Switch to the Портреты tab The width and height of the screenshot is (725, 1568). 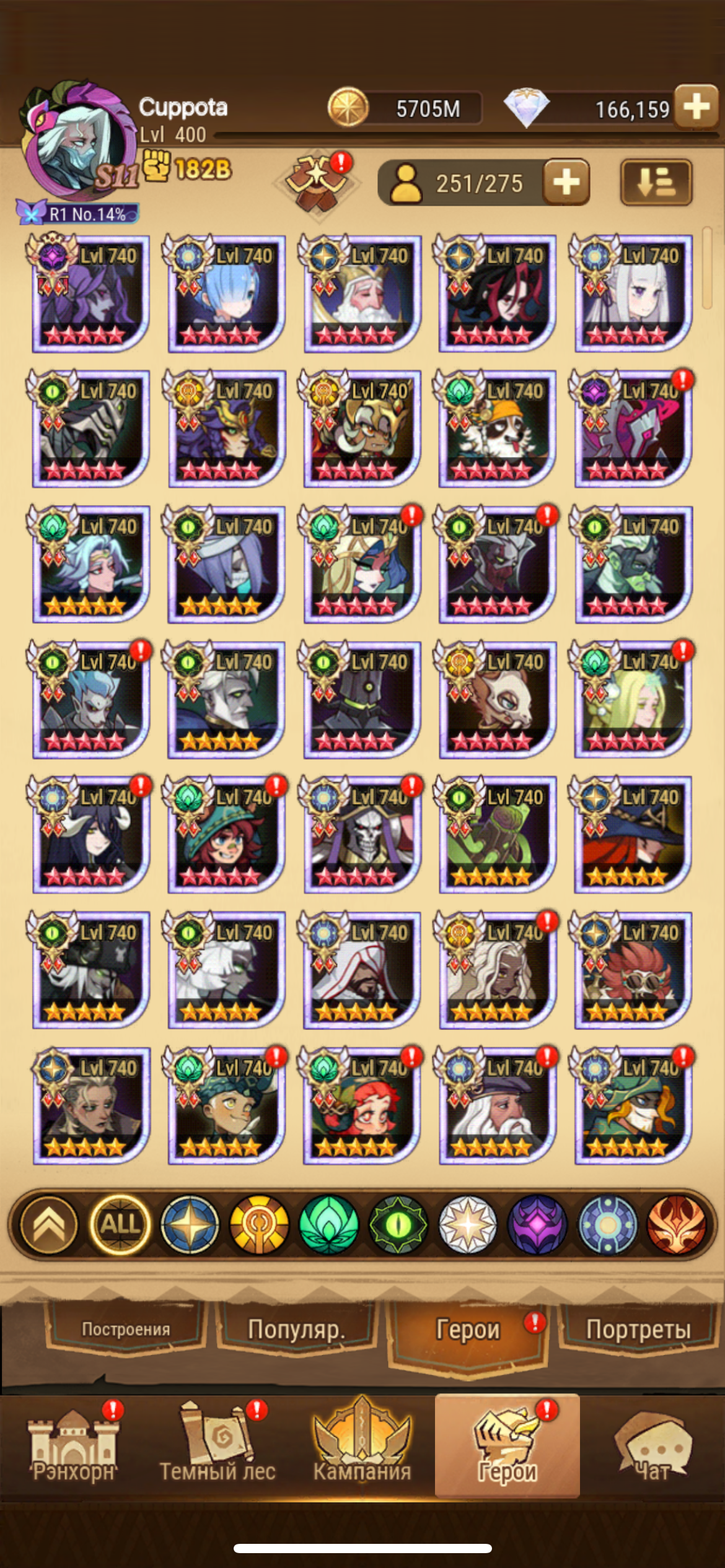[x=638, y=1329]
